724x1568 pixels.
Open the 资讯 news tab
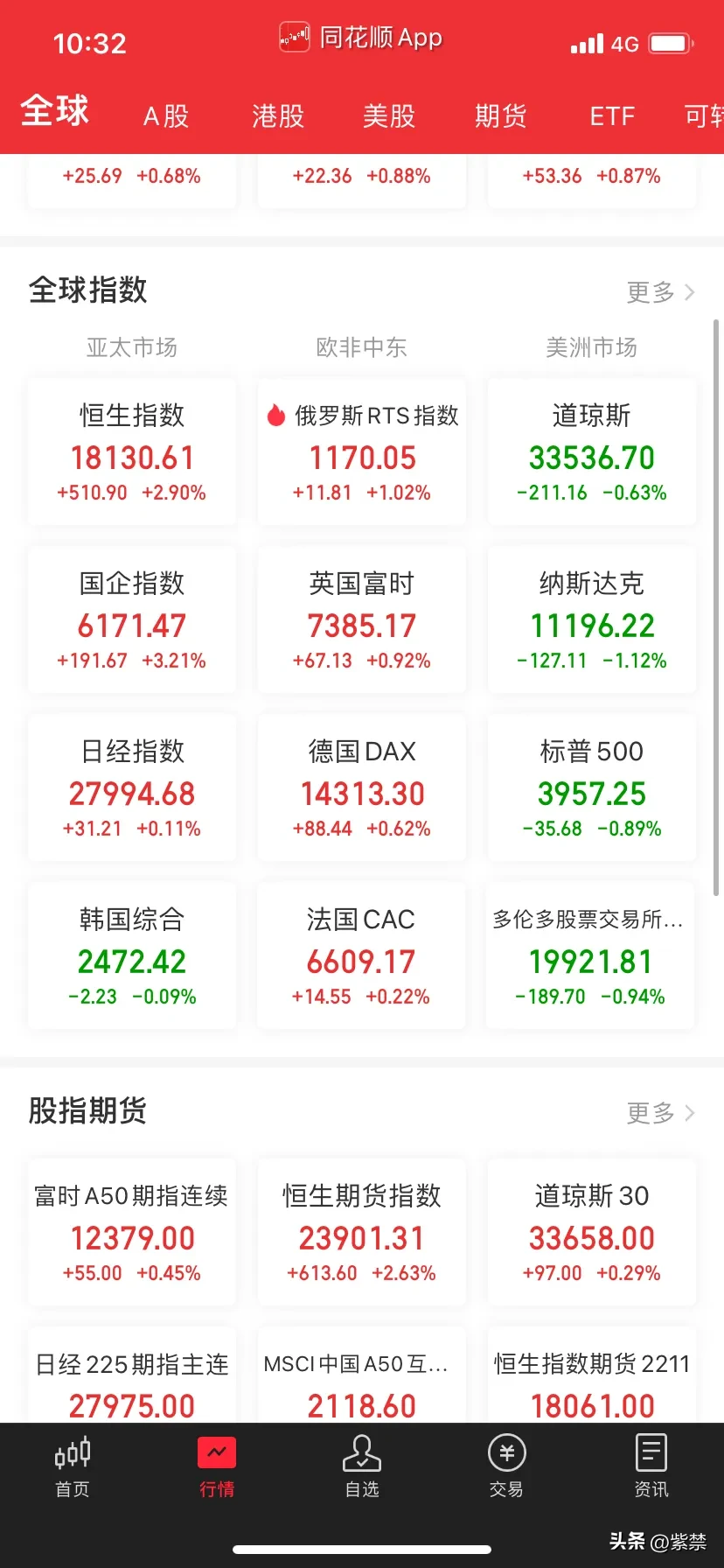click(651, 1466)
